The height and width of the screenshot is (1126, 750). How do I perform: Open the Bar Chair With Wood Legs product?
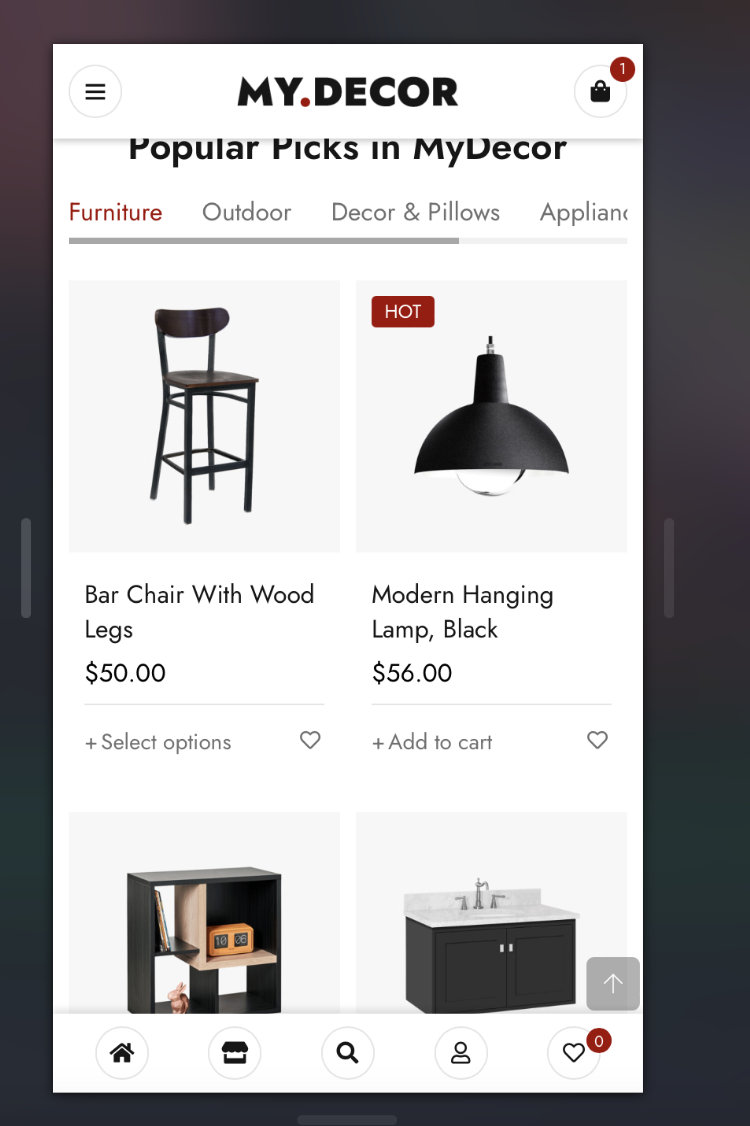[x=199, y=611]
